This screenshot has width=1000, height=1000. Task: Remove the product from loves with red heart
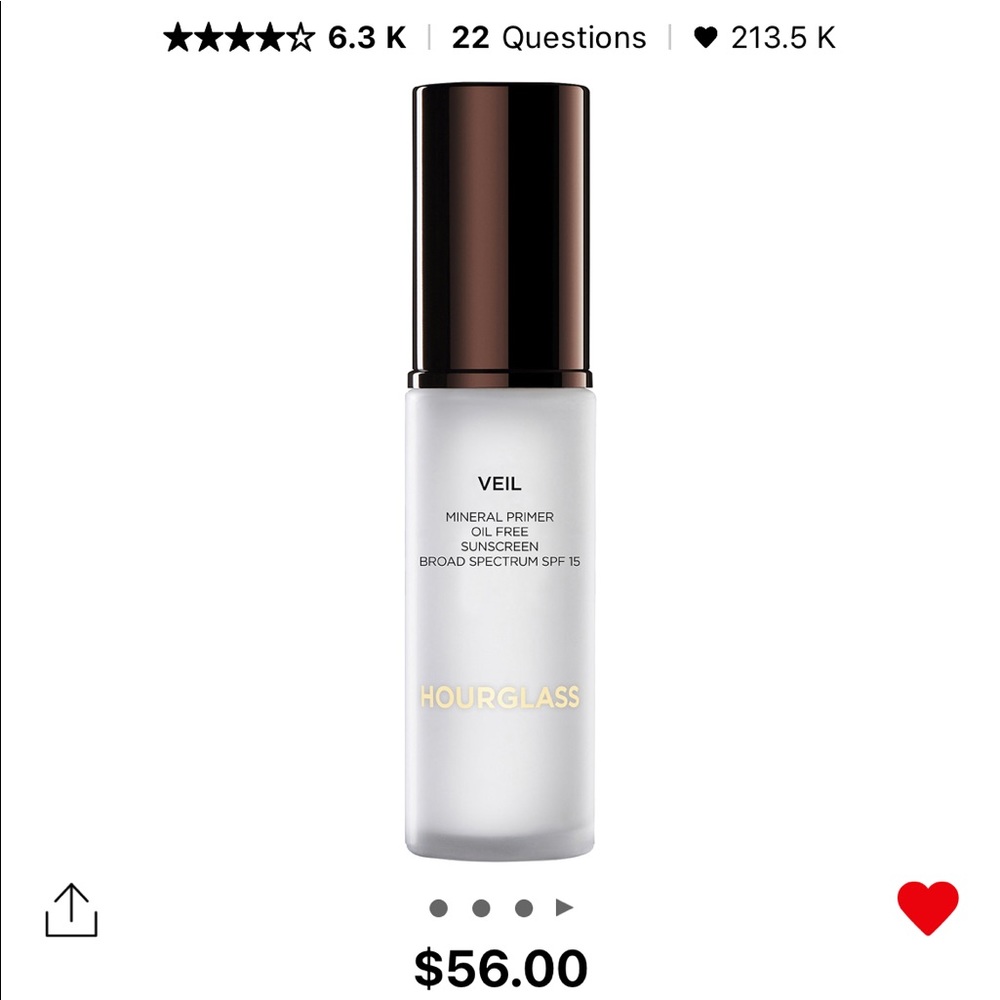click(x=927, y=908)
